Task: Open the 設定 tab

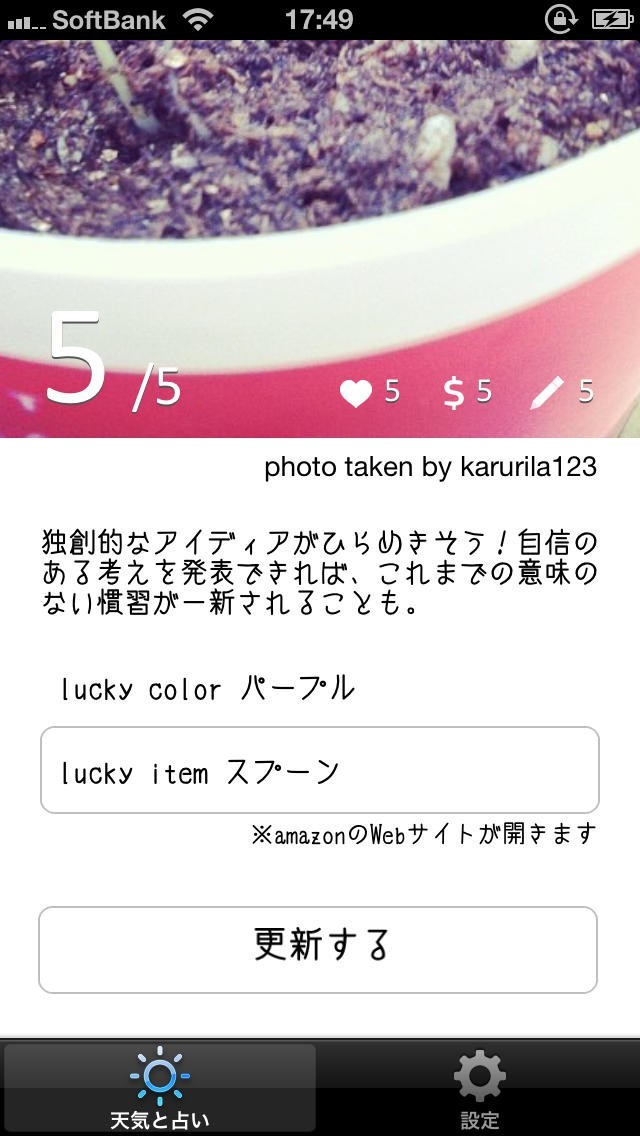Action: click(x=479, y=1089)
